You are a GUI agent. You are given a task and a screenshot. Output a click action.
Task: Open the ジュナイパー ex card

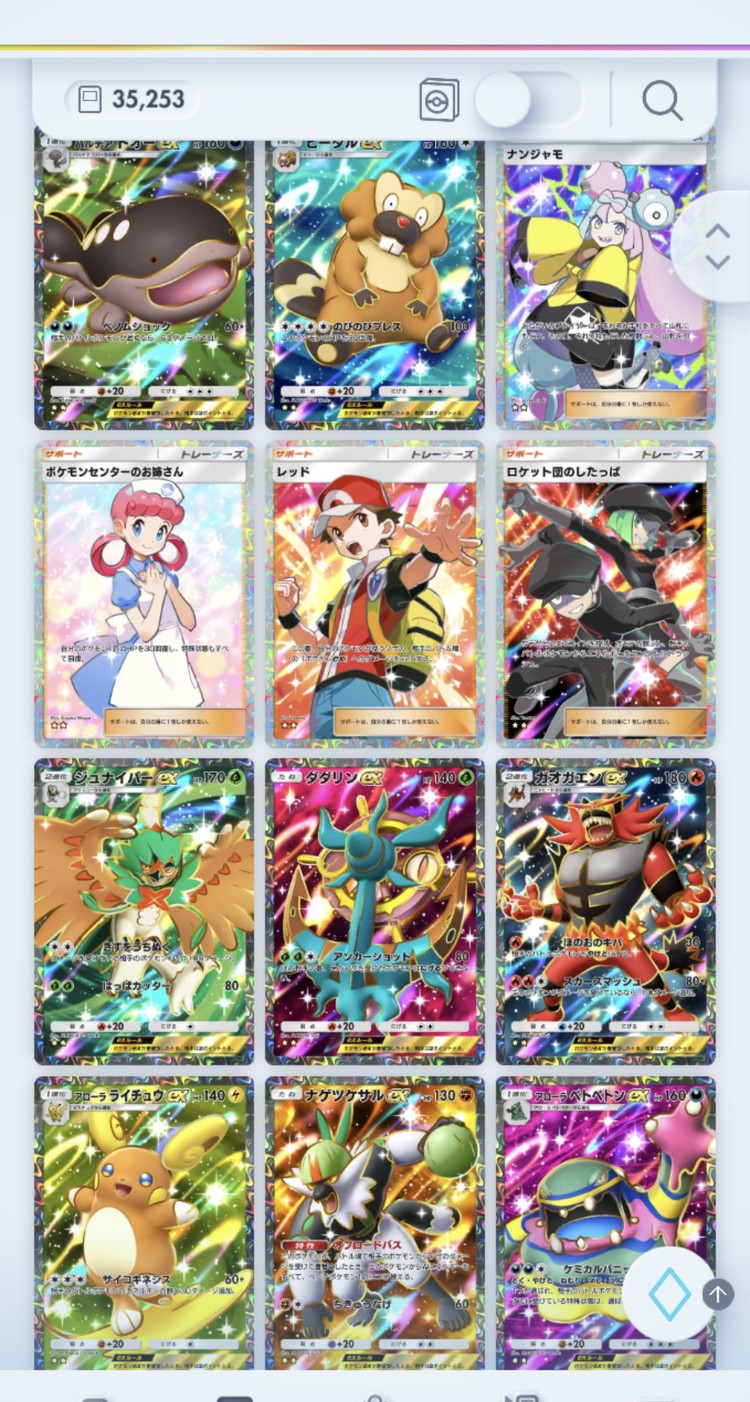pyautogui.click(x=143, y=910)
